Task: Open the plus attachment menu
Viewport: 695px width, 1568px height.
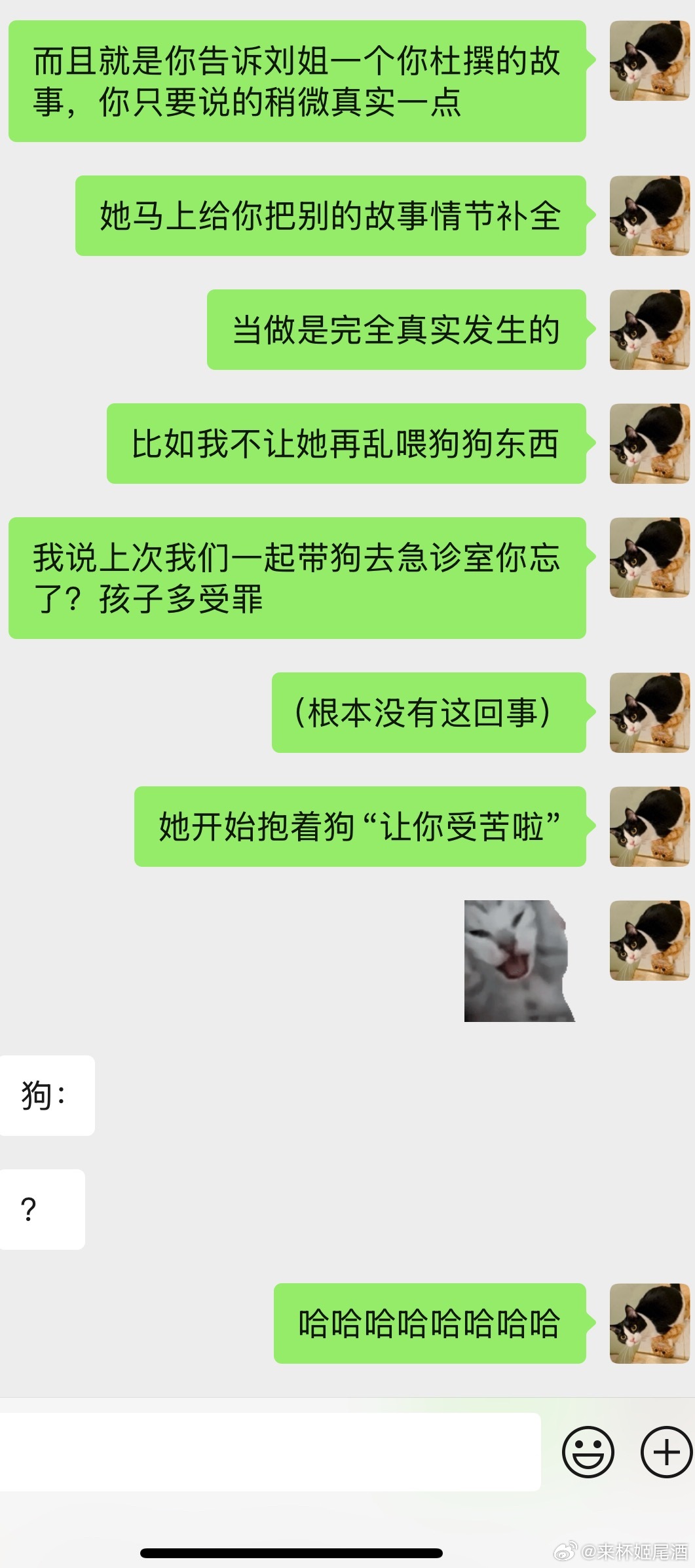Action: 666,1452
